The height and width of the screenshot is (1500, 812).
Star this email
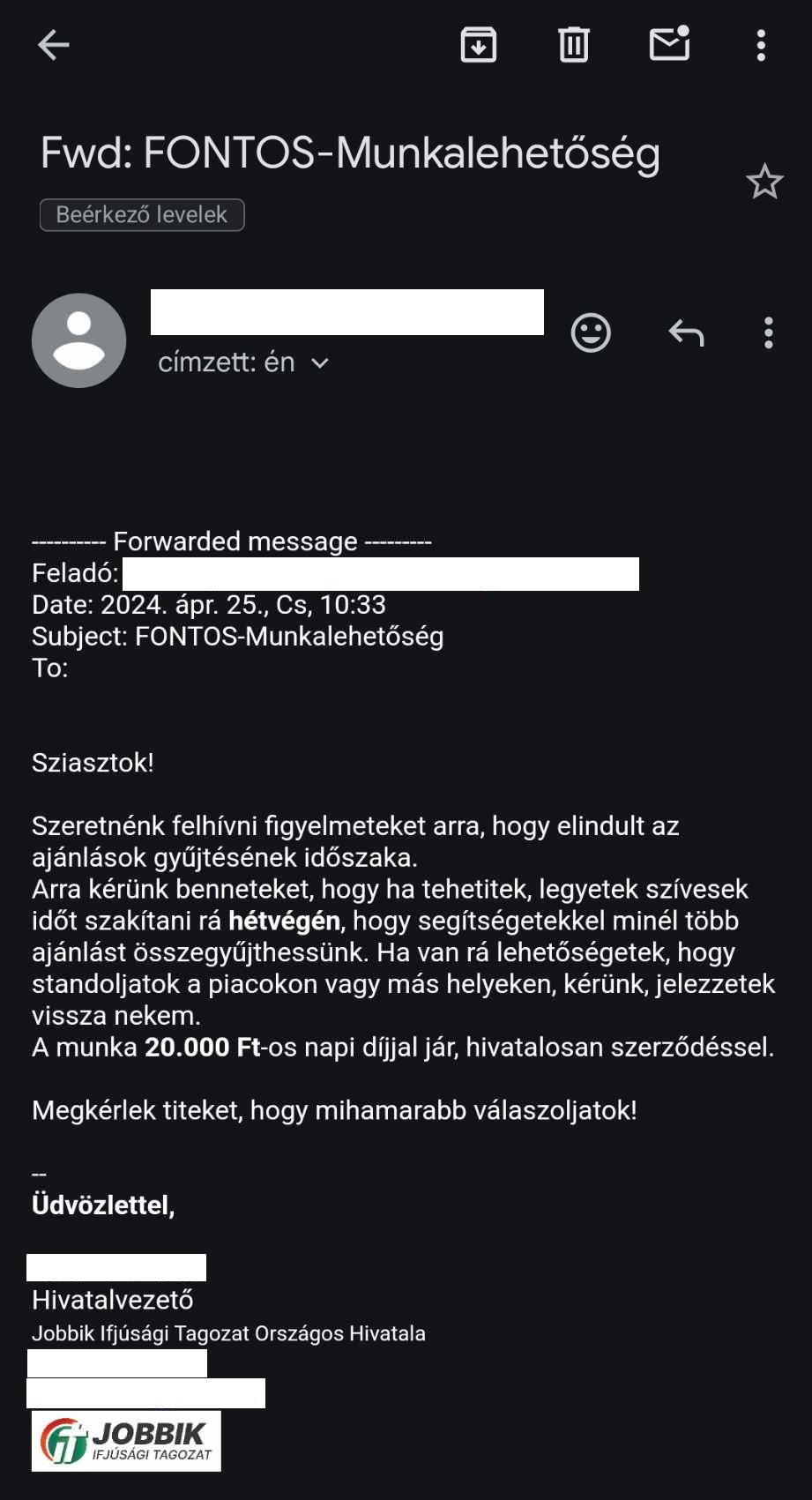click(x=764, y=183)
